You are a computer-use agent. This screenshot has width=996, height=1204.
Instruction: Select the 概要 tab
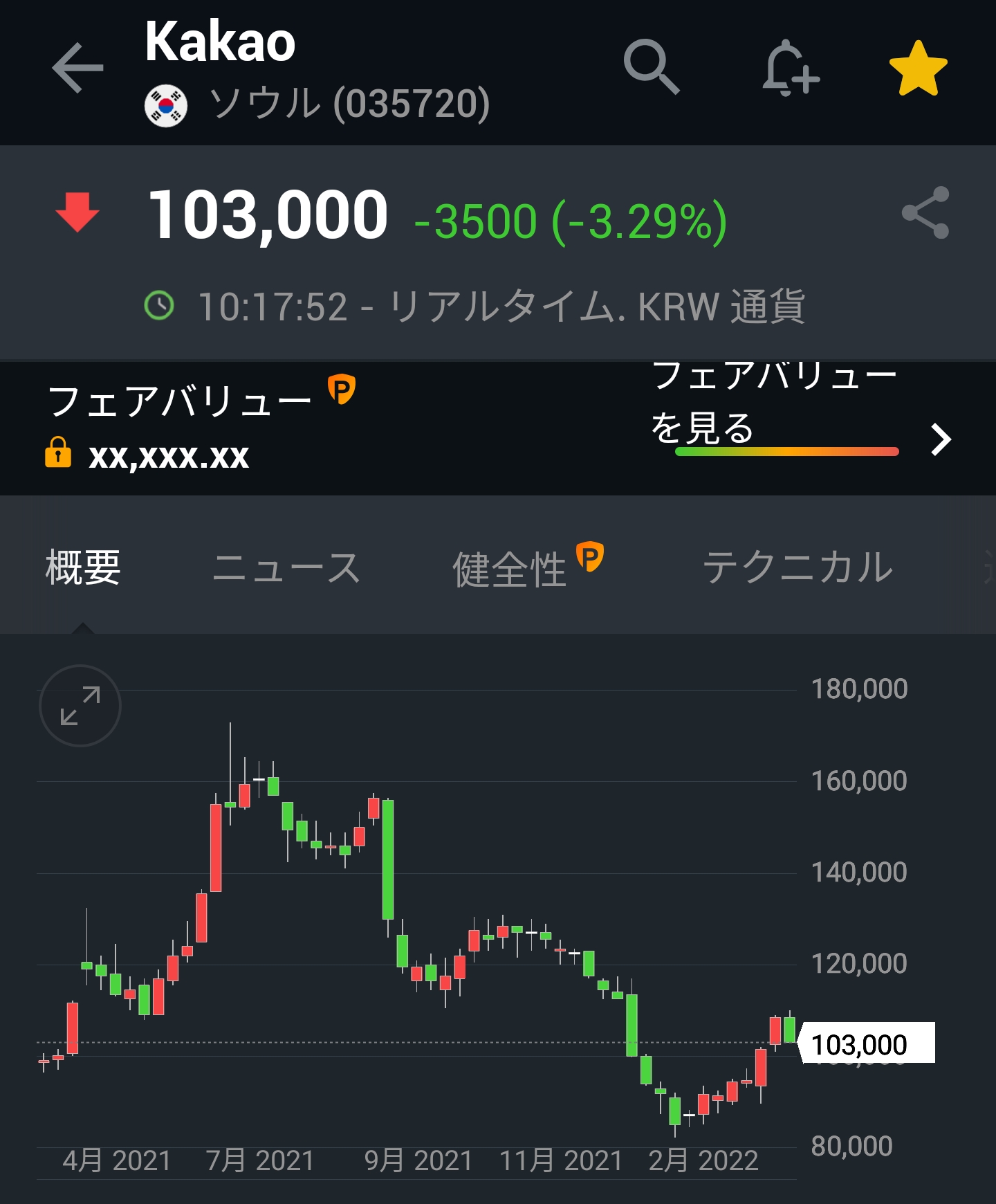click(x=83, y=567)
